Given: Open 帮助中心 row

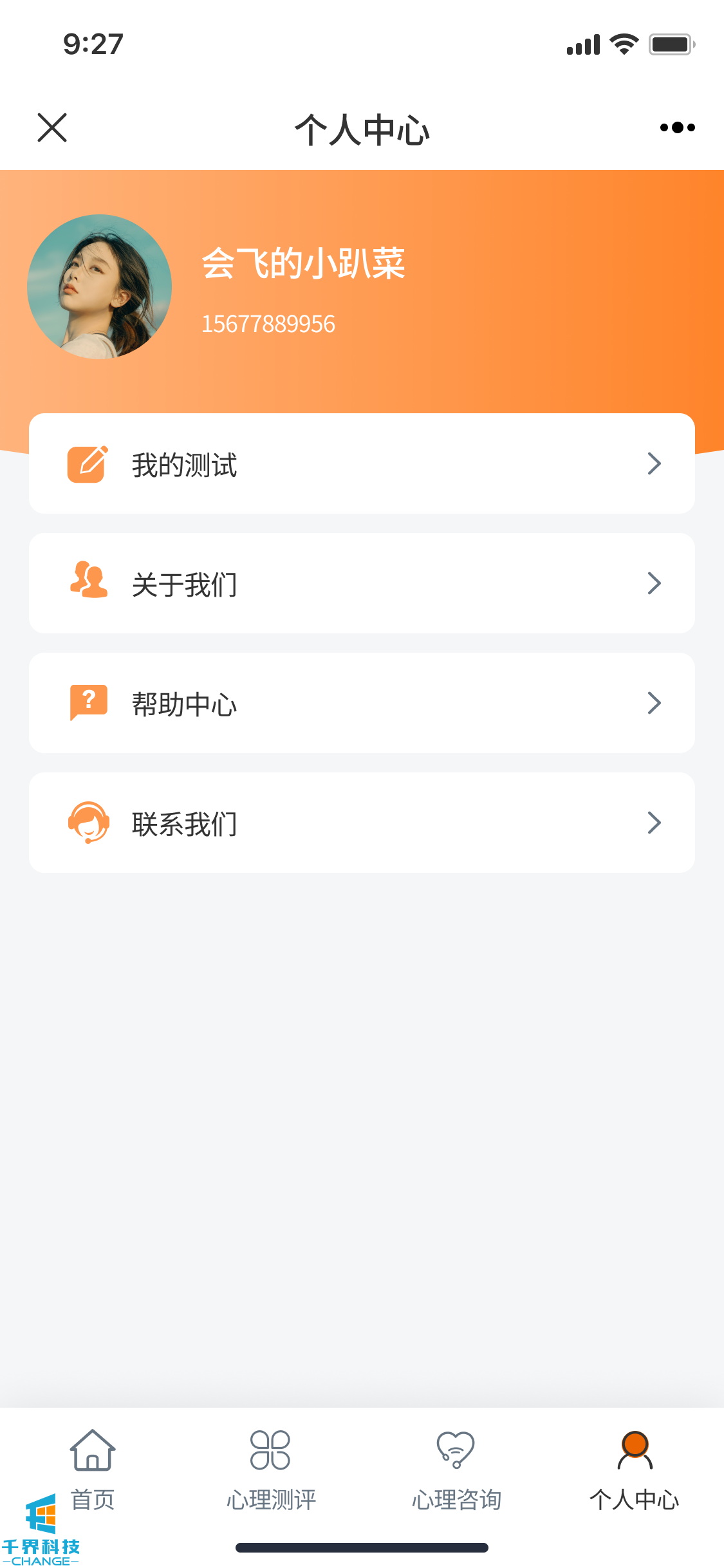Looking at the screenshot, I should pyautogui.click(x=362, y=704).
